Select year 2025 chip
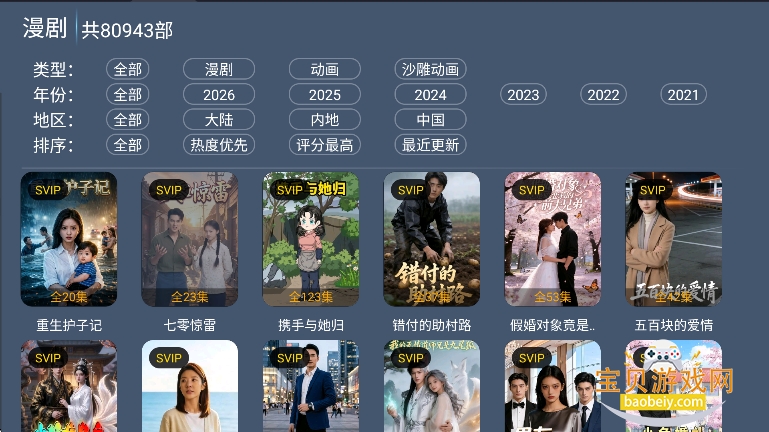This screenshot has height=432, width=769. [x=324, y=95]
